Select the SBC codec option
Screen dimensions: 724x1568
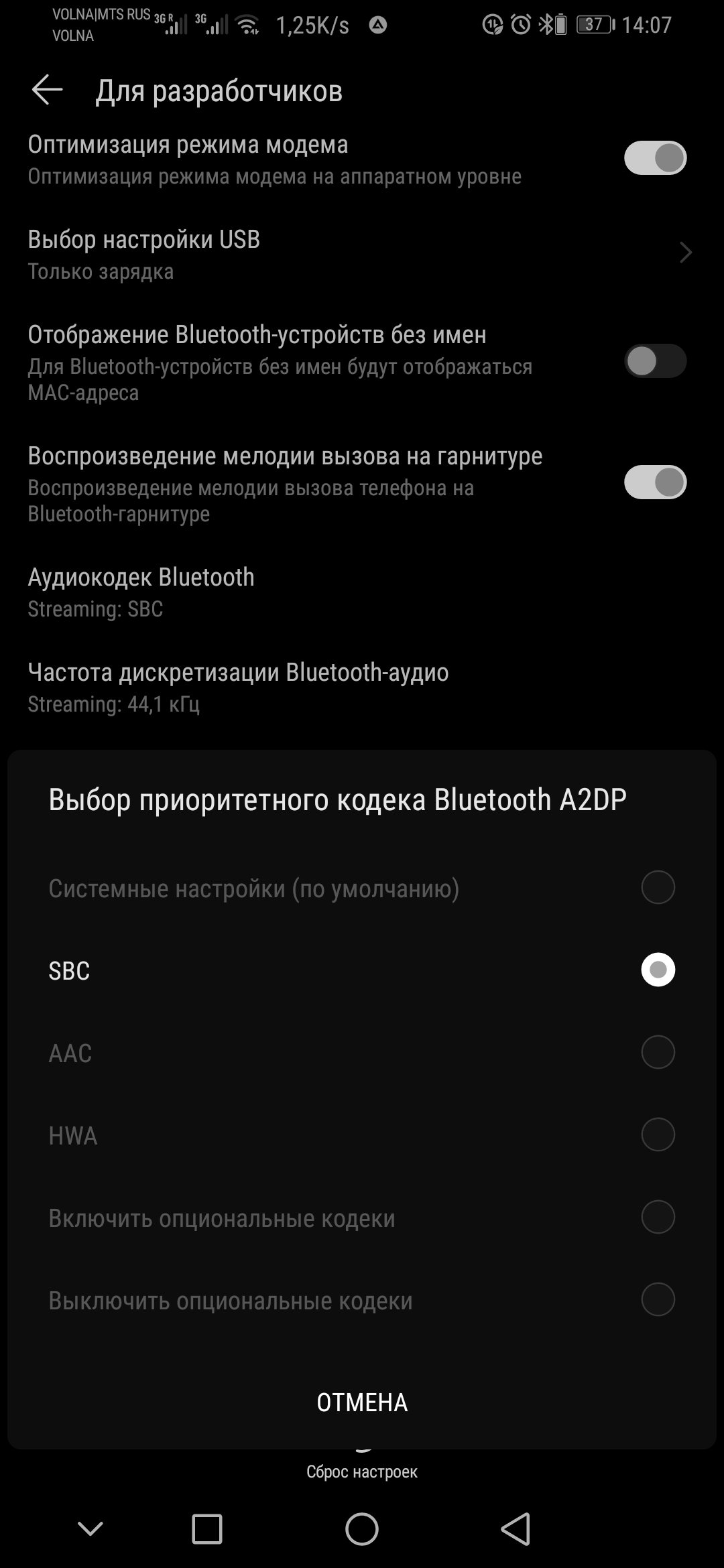coord(657,970)
